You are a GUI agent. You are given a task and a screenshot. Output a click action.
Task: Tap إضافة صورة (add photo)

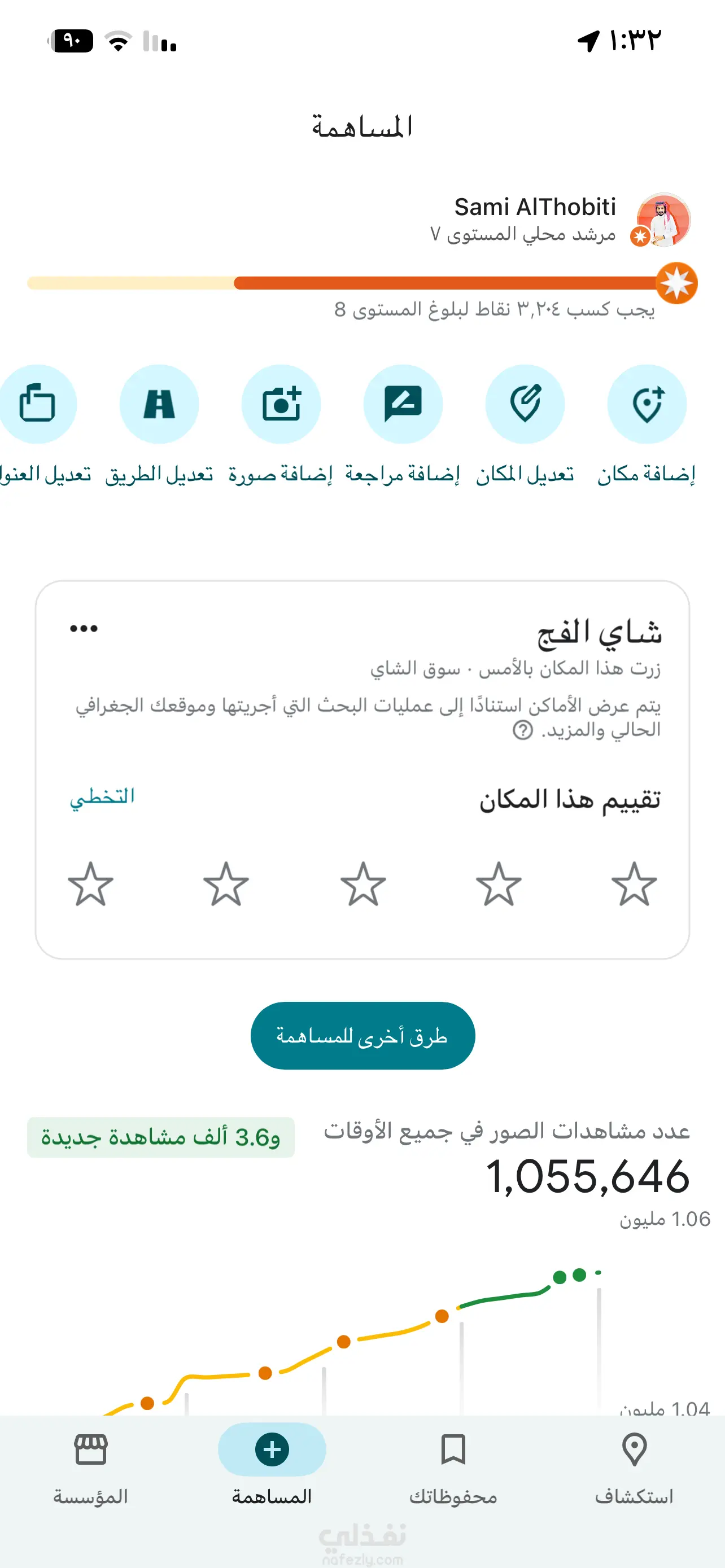pyautogui.click(x=281, y=404)
